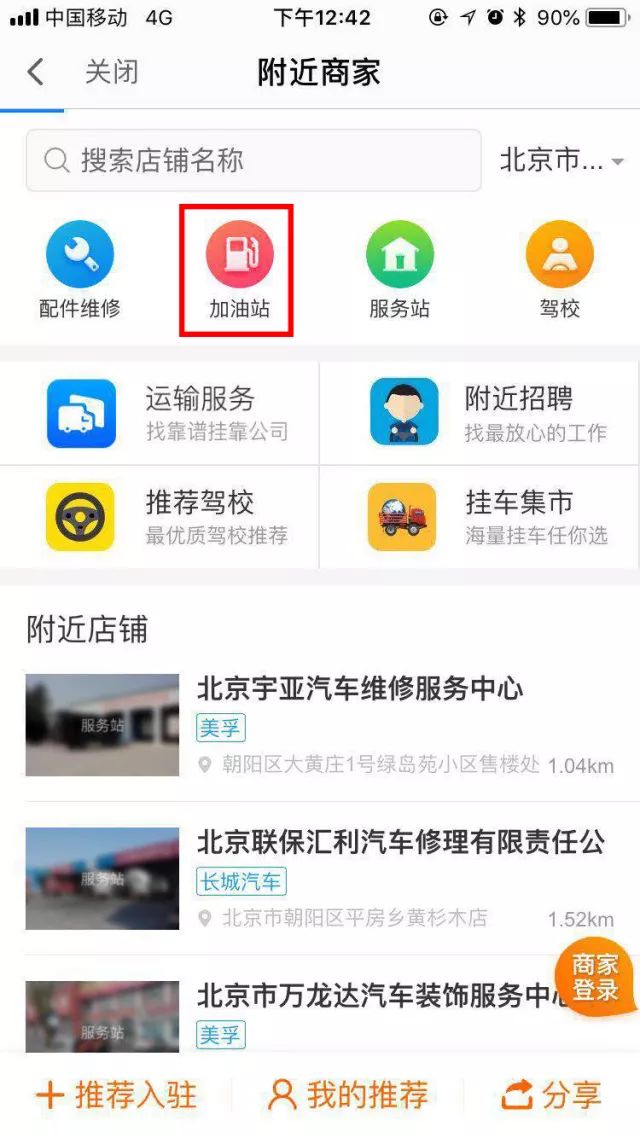Screen dimensions: 640x1138
Task: Tap 推荐入驻 at the bottom
Action: [117, 1095]
